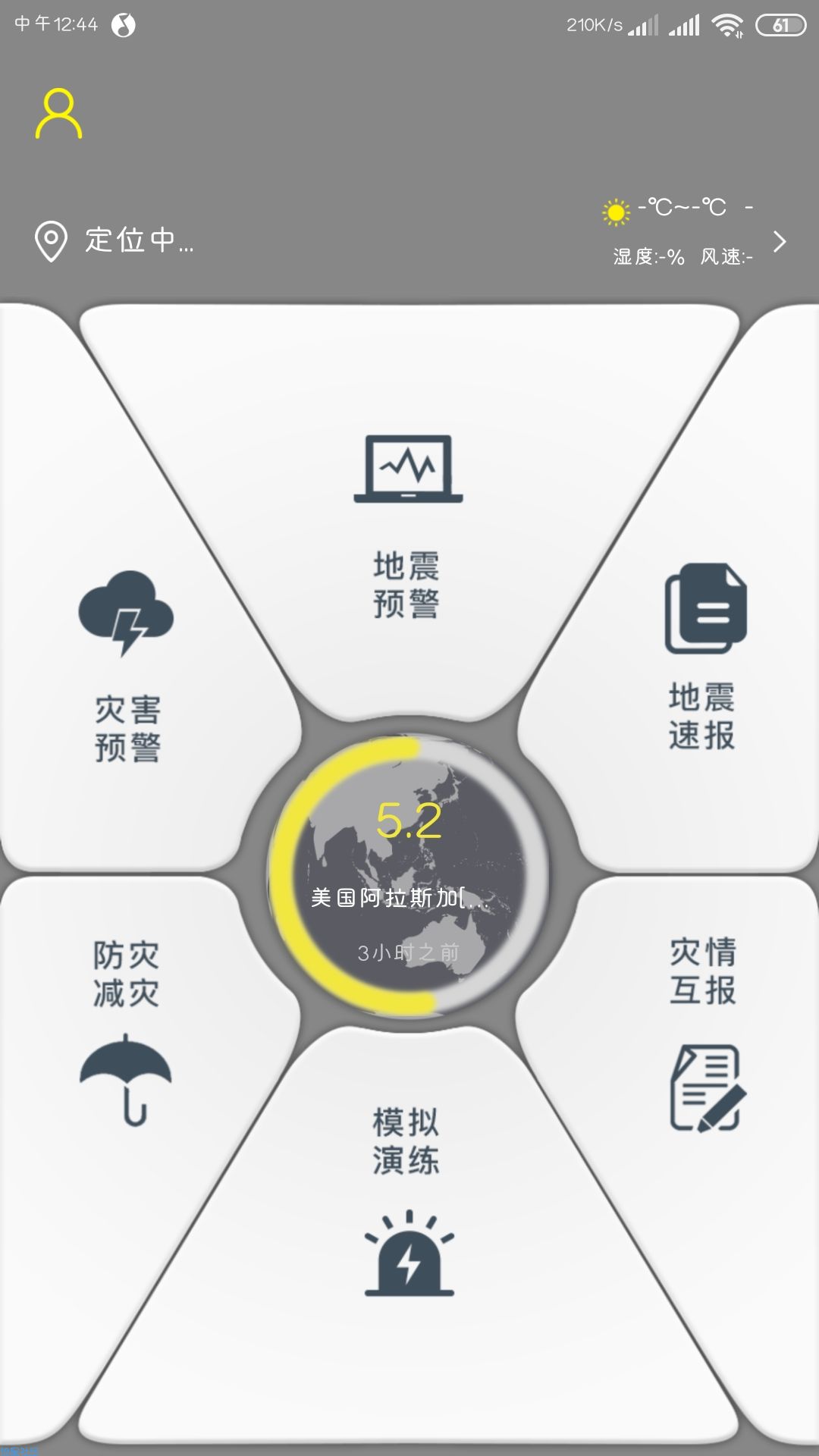Open the 地震预警 earthquake warning section
Viewport: 819px width, 1456px height.
click(408, 523)
